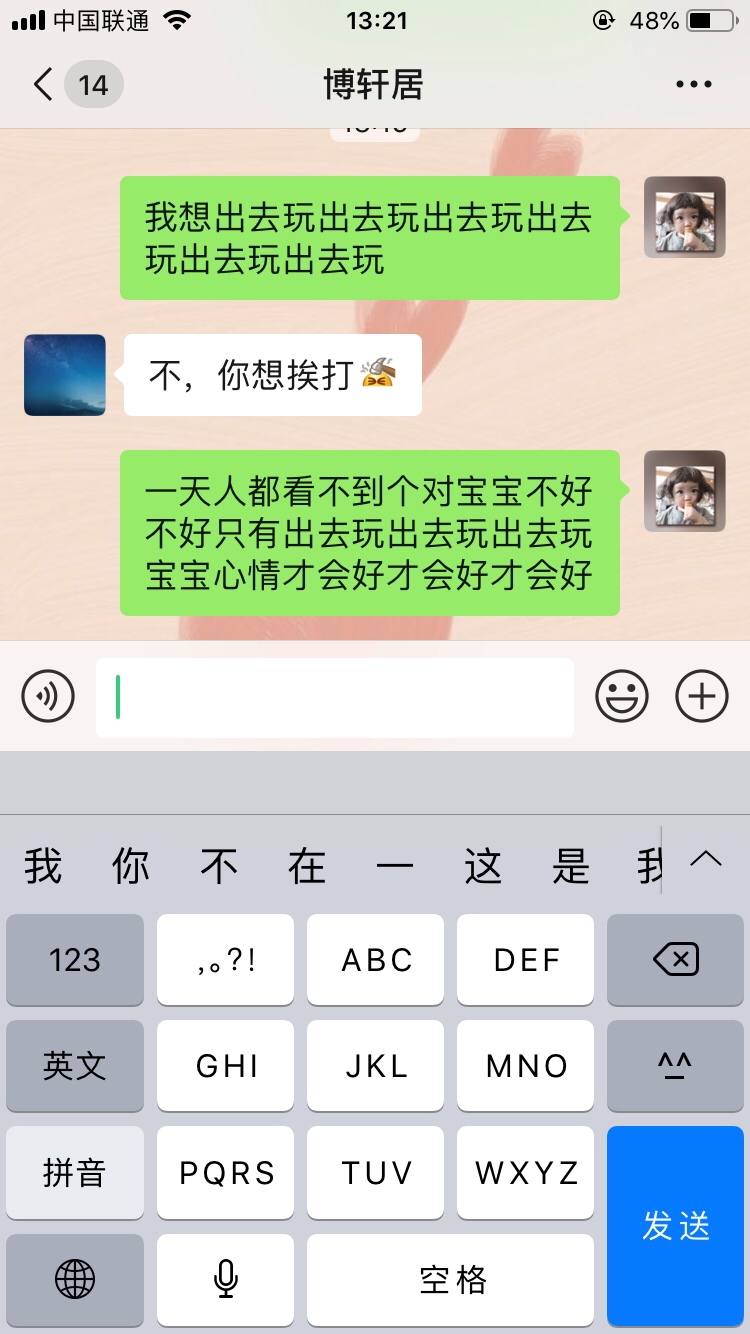Open the emoji sticker panel
750x1334 pixels.
coord(622,695)
